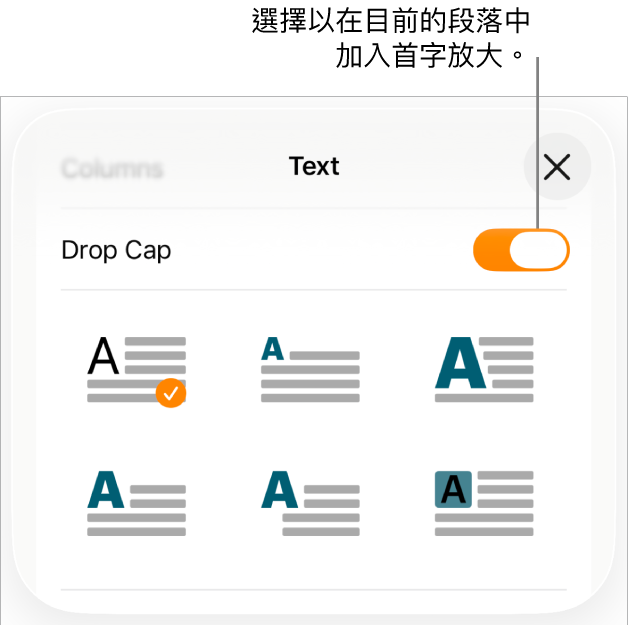This screenshot has height=625, width=628.
Task: Turn off the Drop Cap switch
Action: (521, 250)
